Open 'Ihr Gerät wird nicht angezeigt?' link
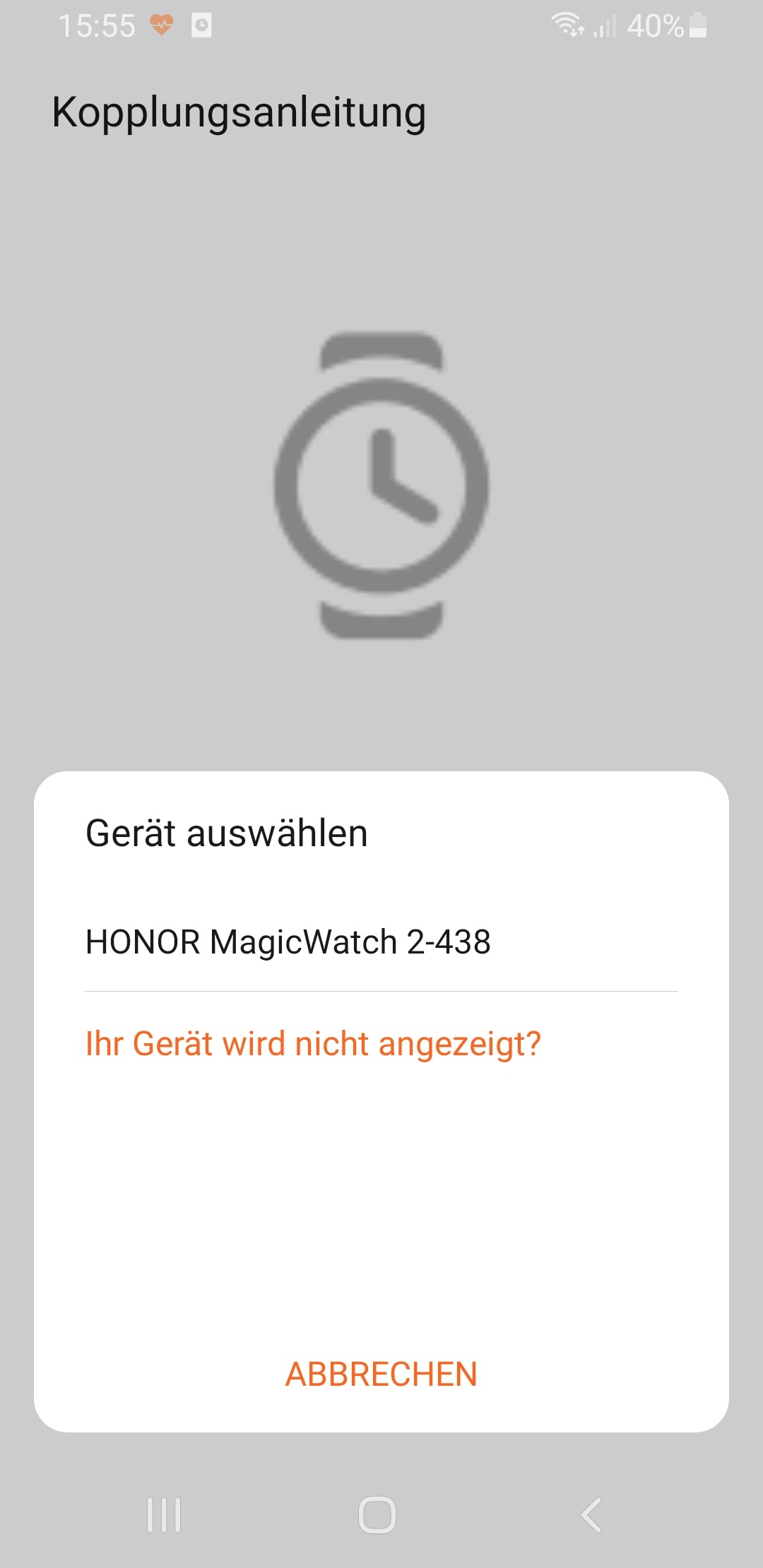 [x=313, y=1044]
